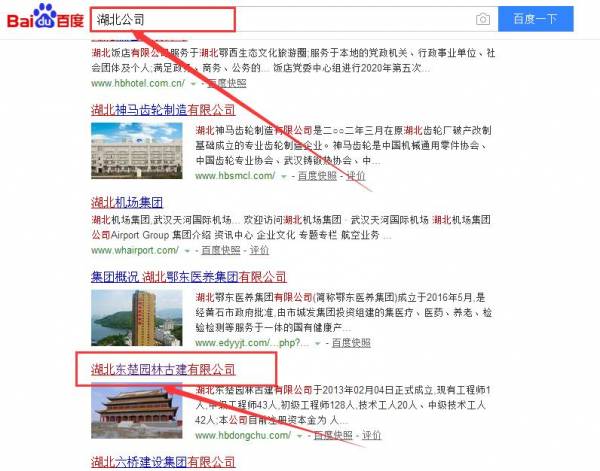Tap the search box containing 湖北公司

tap(280, 18)
